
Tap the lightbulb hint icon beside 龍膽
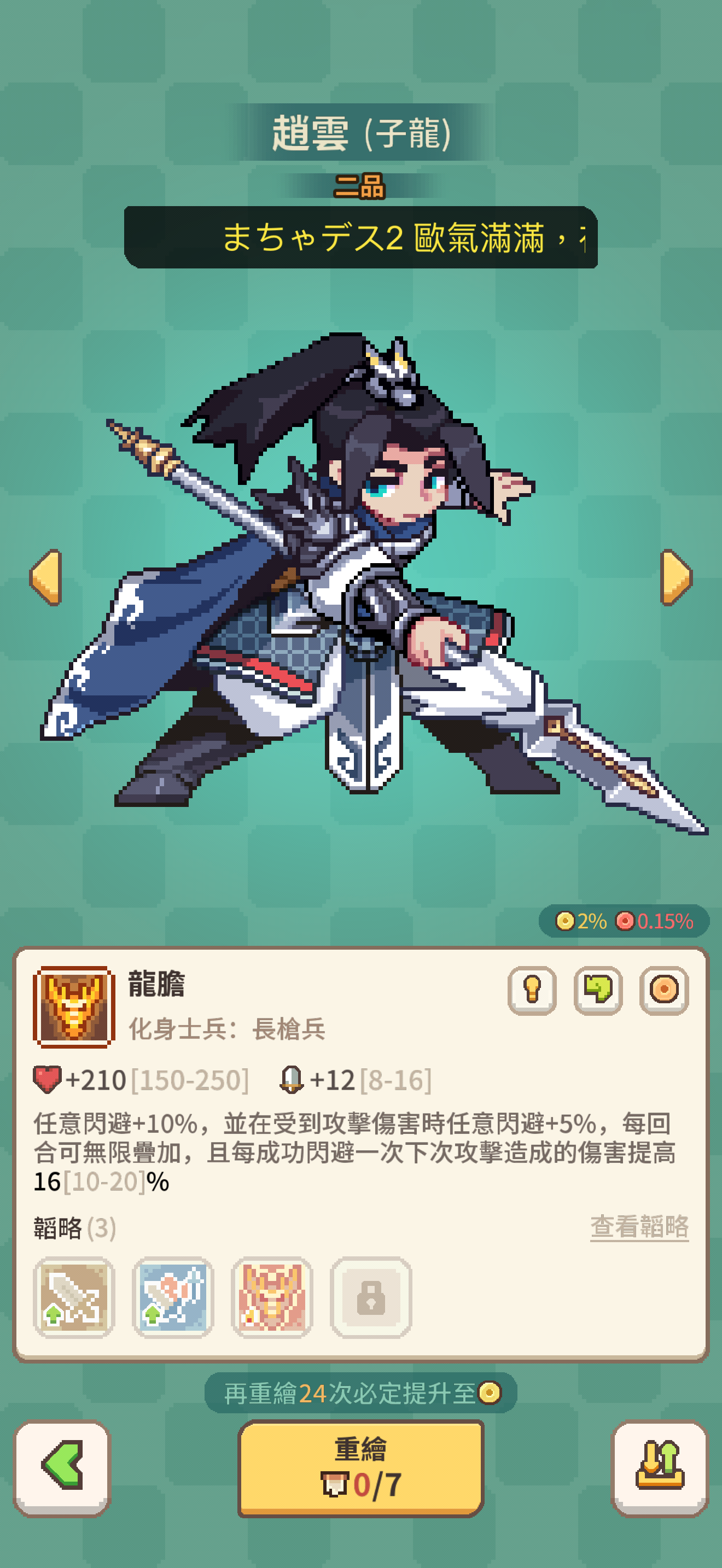coord(532,990)
